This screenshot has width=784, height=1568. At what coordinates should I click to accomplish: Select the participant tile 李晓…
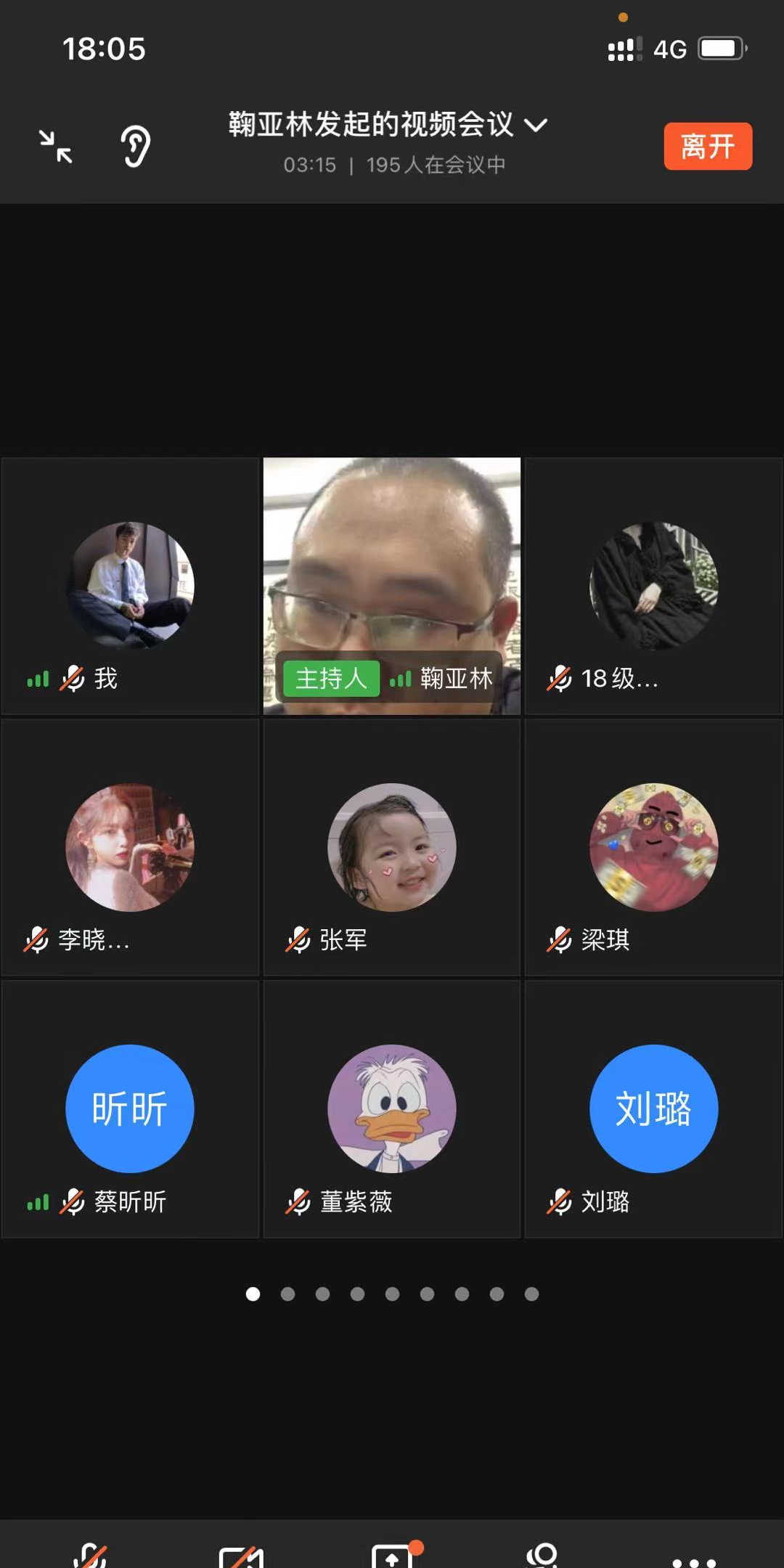tap(131, 848)
